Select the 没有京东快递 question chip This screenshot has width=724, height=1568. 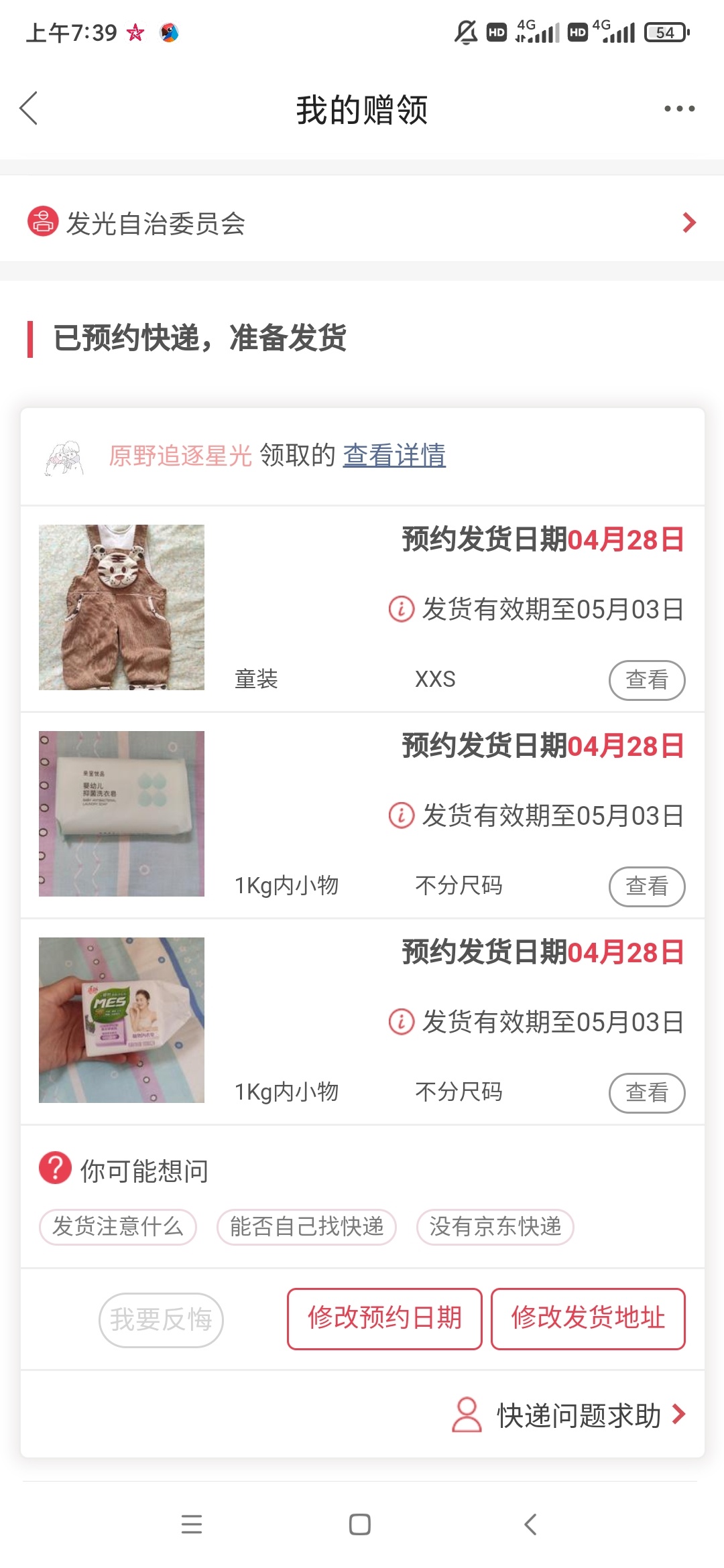click(495, 1227)
